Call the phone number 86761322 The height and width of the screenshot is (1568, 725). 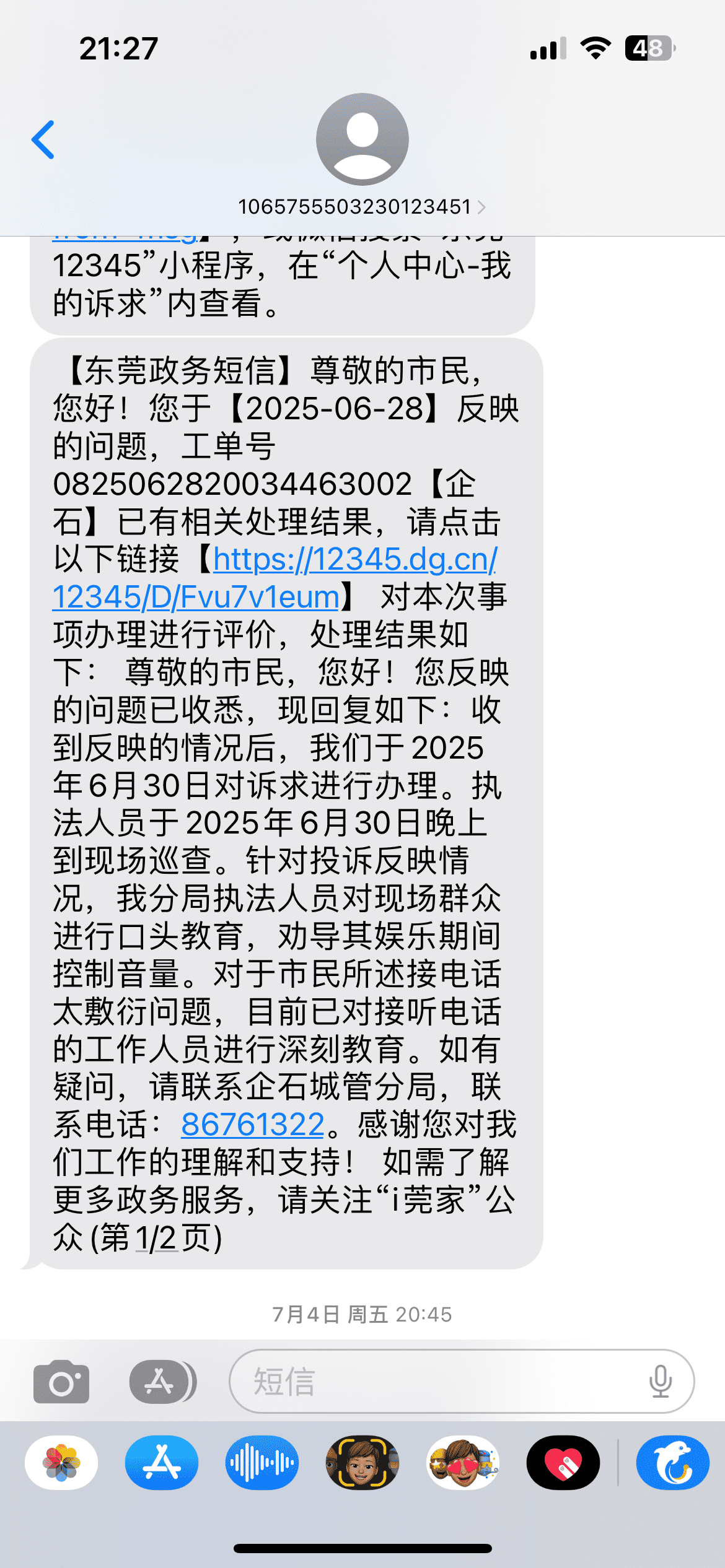253,1125
